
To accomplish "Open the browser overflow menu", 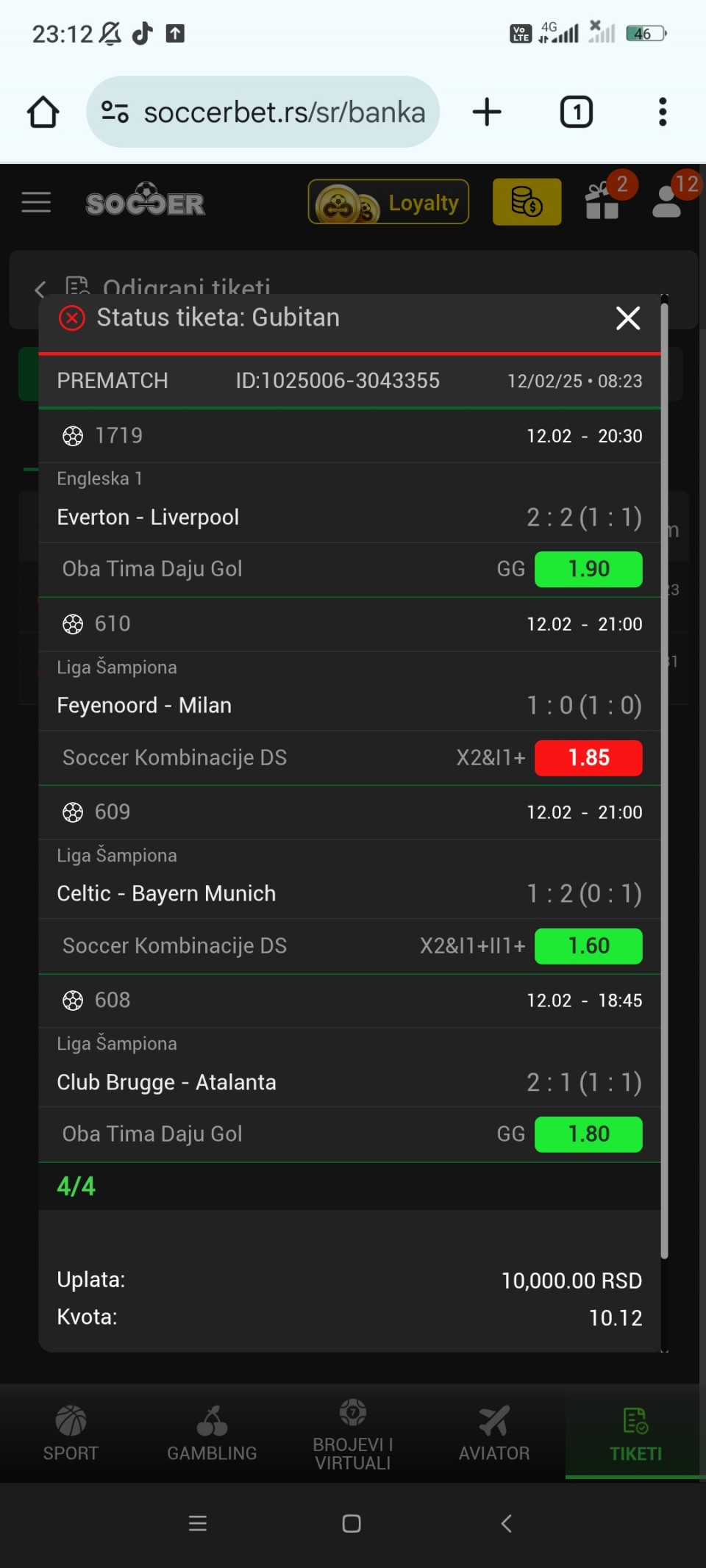I will click(x=663, y=112).
